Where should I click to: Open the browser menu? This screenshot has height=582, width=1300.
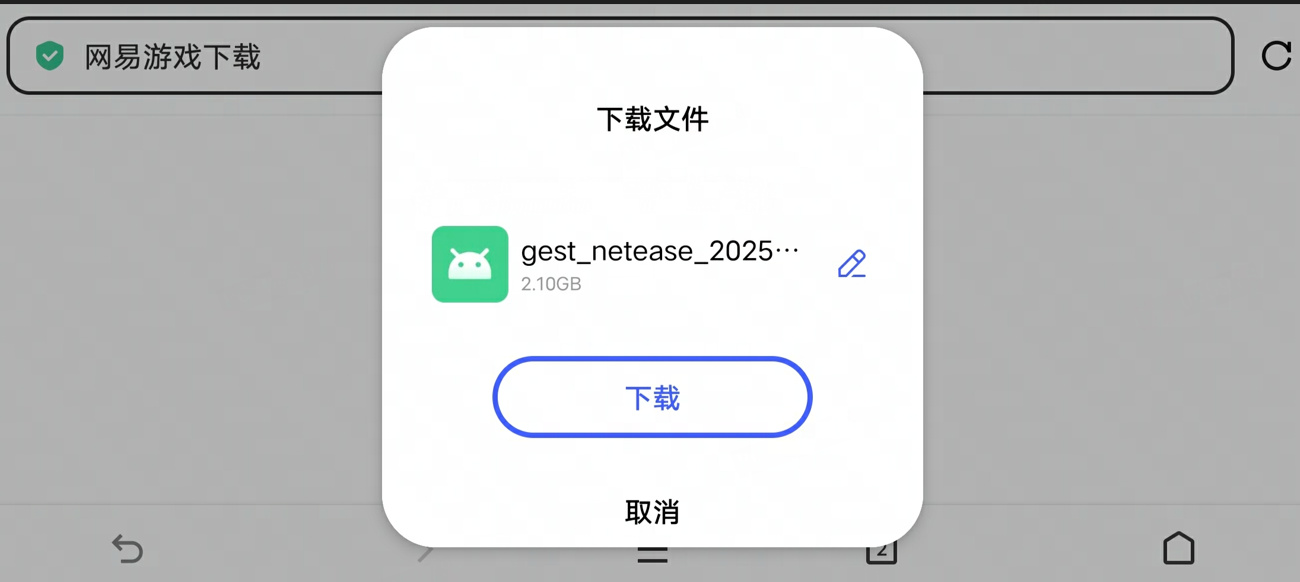652,554
